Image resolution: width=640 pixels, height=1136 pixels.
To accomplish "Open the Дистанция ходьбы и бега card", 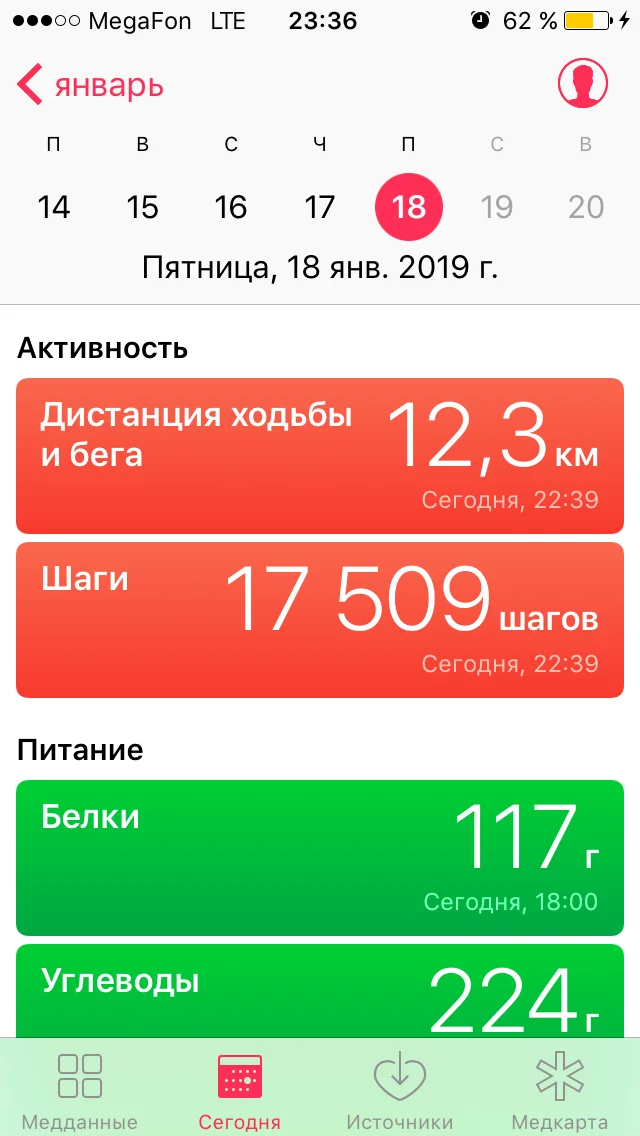I will point(320,455).
